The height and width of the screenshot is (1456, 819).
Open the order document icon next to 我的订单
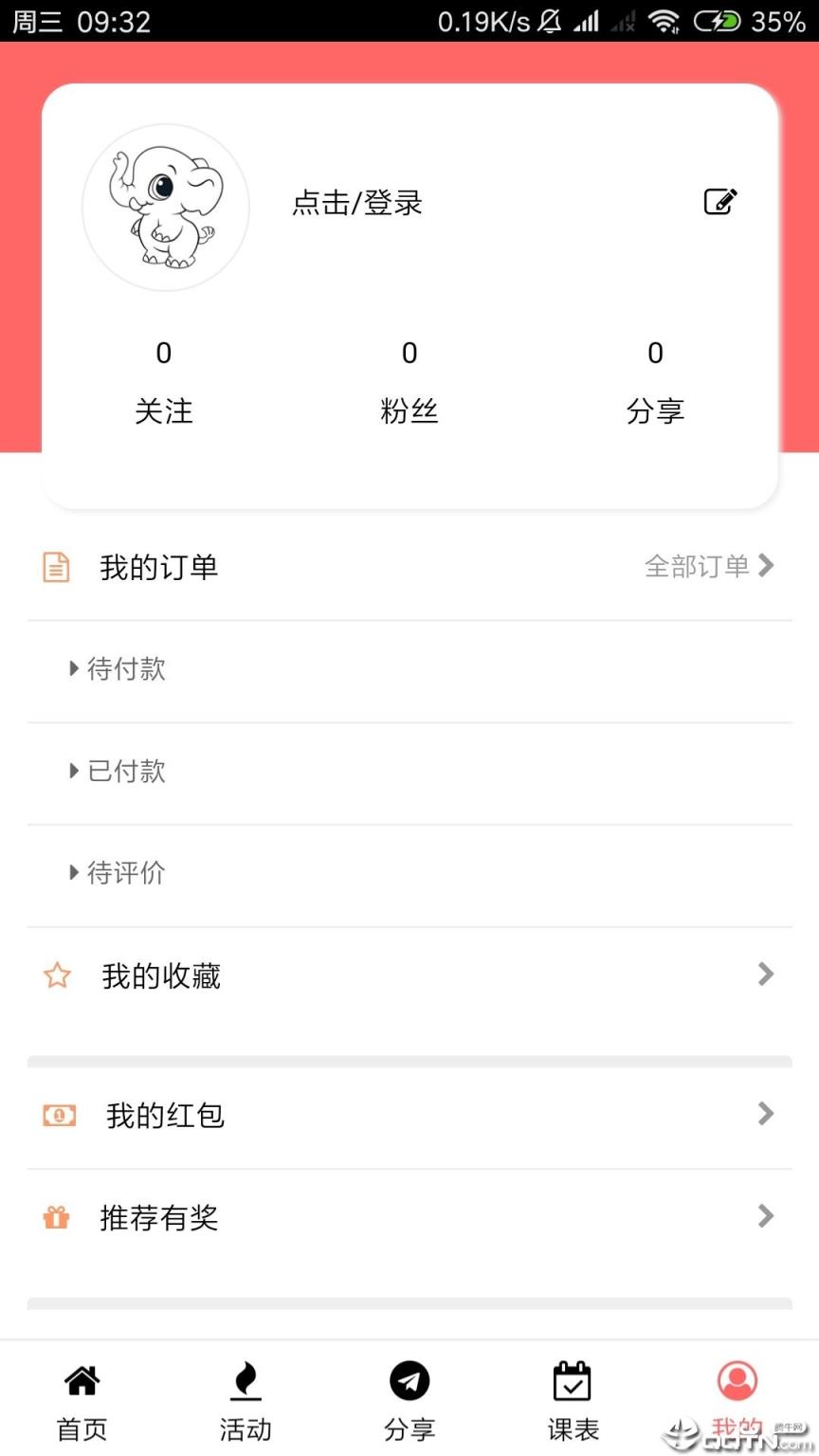tap(56, 567)
